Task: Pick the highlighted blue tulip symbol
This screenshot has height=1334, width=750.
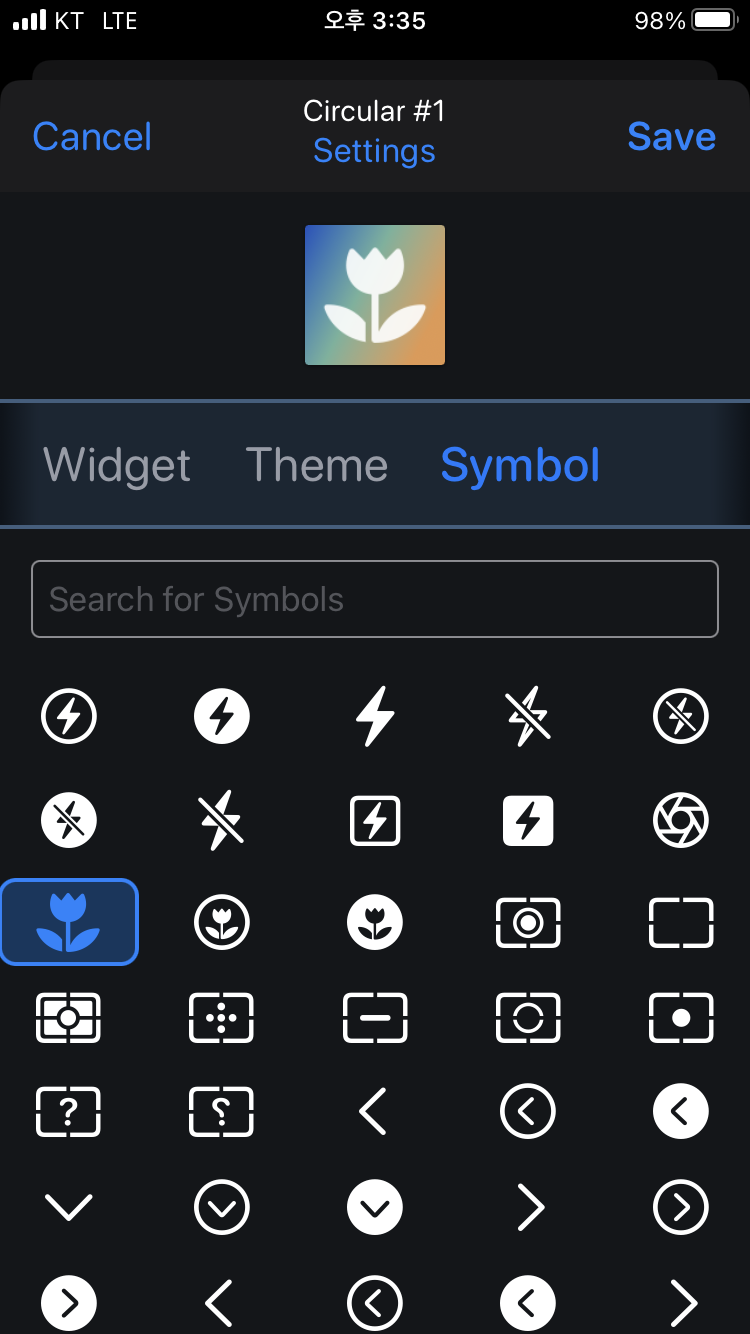Action: pyautogui.click(x=69, y=922)
